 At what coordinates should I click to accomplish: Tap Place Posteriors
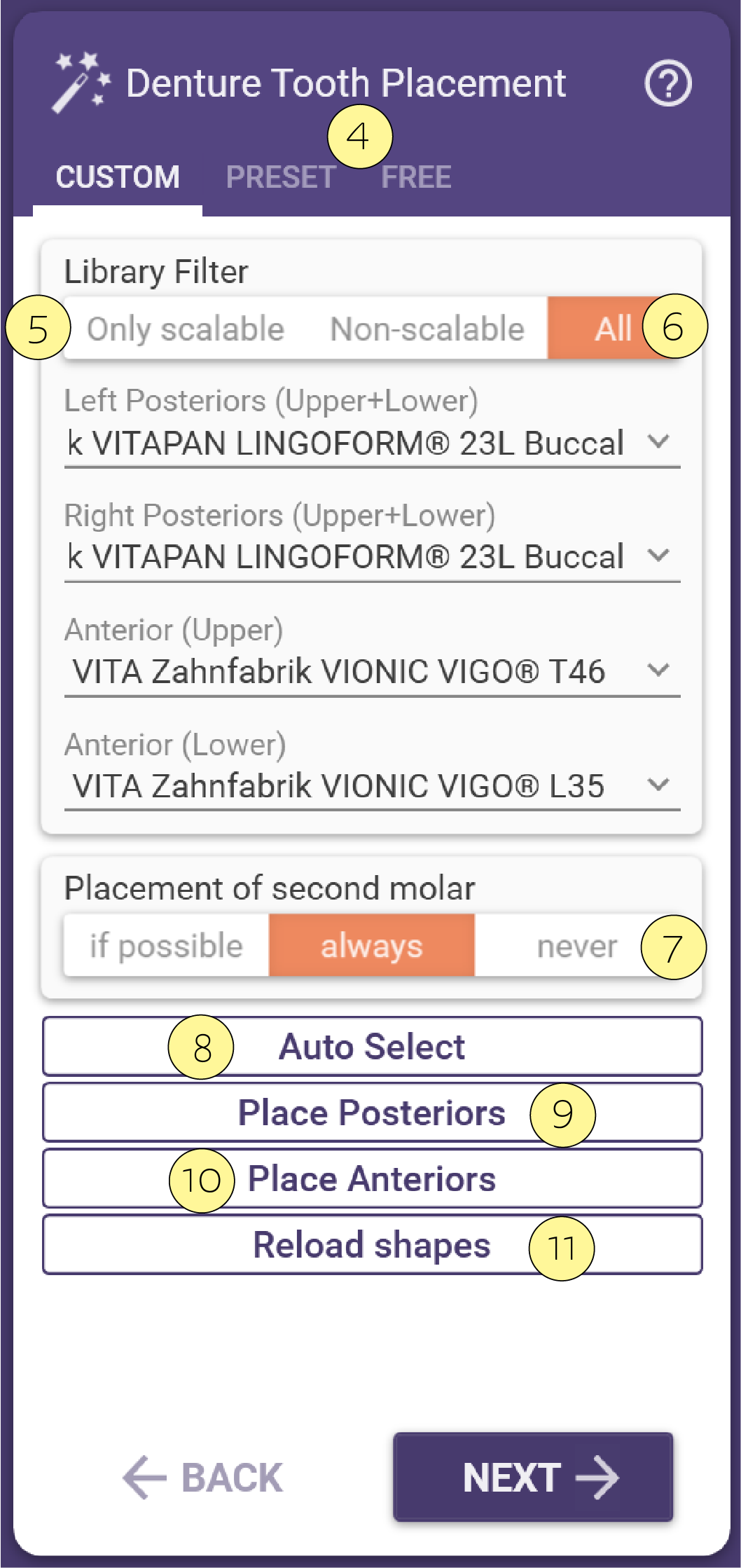[x=372, y=1113]
